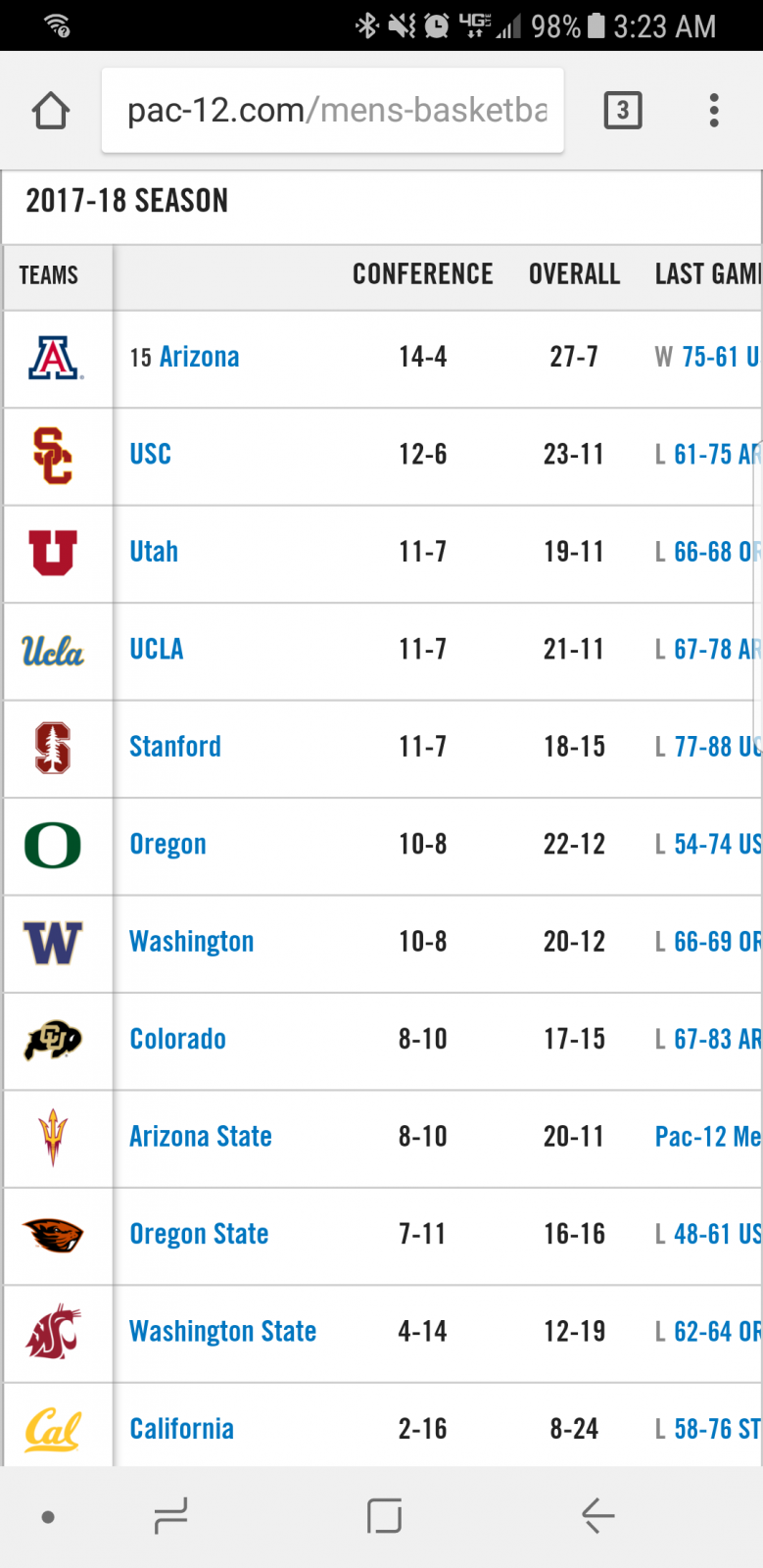Open the Arizona team link

coord(199,357)
